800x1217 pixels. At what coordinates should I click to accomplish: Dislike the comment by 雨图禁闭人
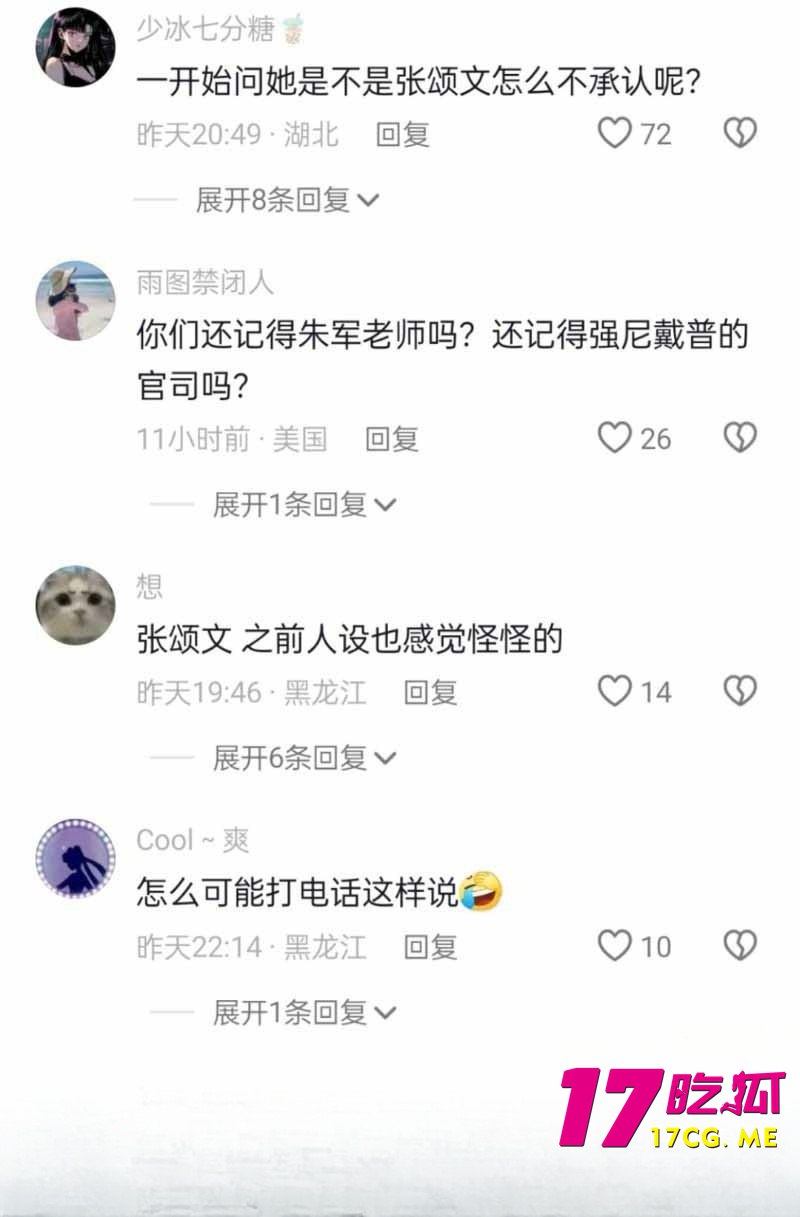[x=740, y=438]
